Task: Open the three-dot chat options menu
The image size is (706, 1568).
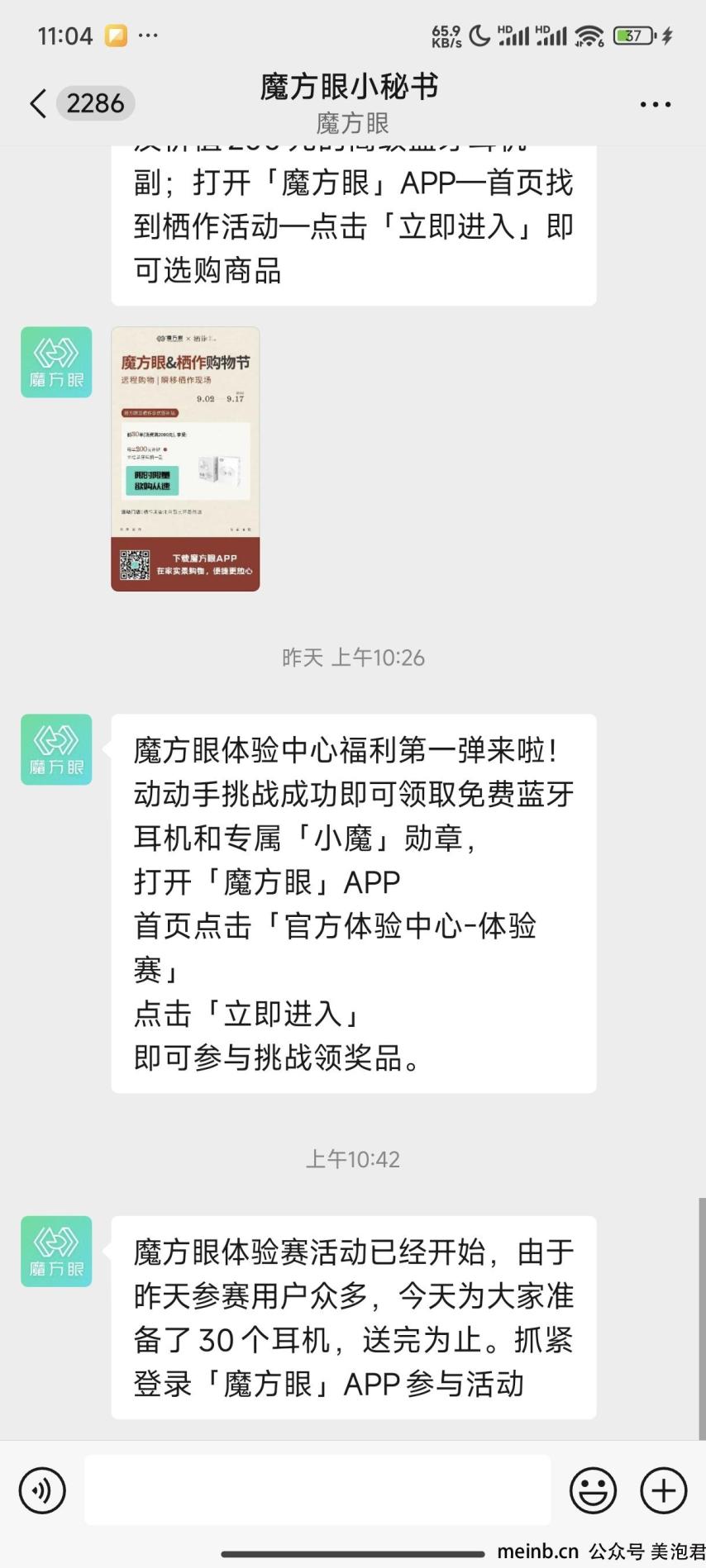Action: [x=655, y=105]
